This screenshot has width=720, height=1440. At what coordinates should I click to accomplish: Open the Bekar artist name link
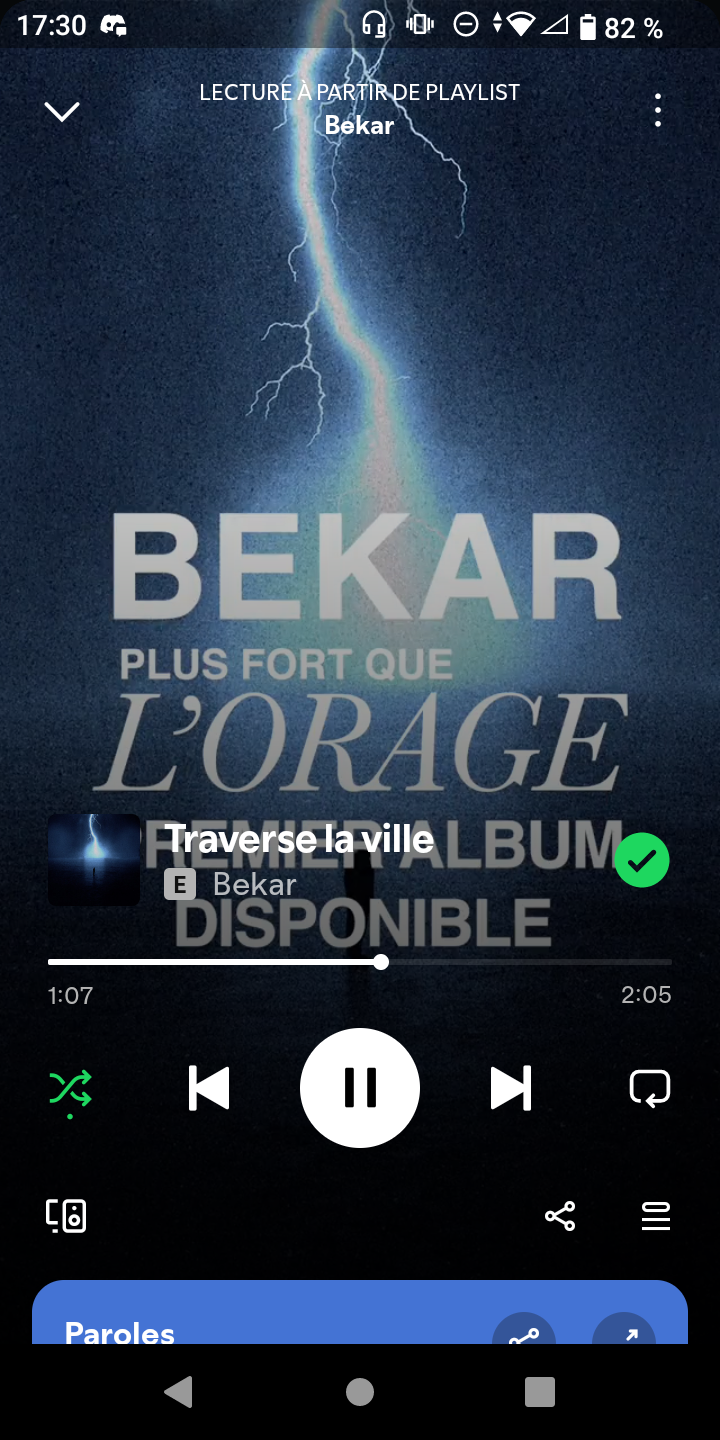tap(254, 884)
